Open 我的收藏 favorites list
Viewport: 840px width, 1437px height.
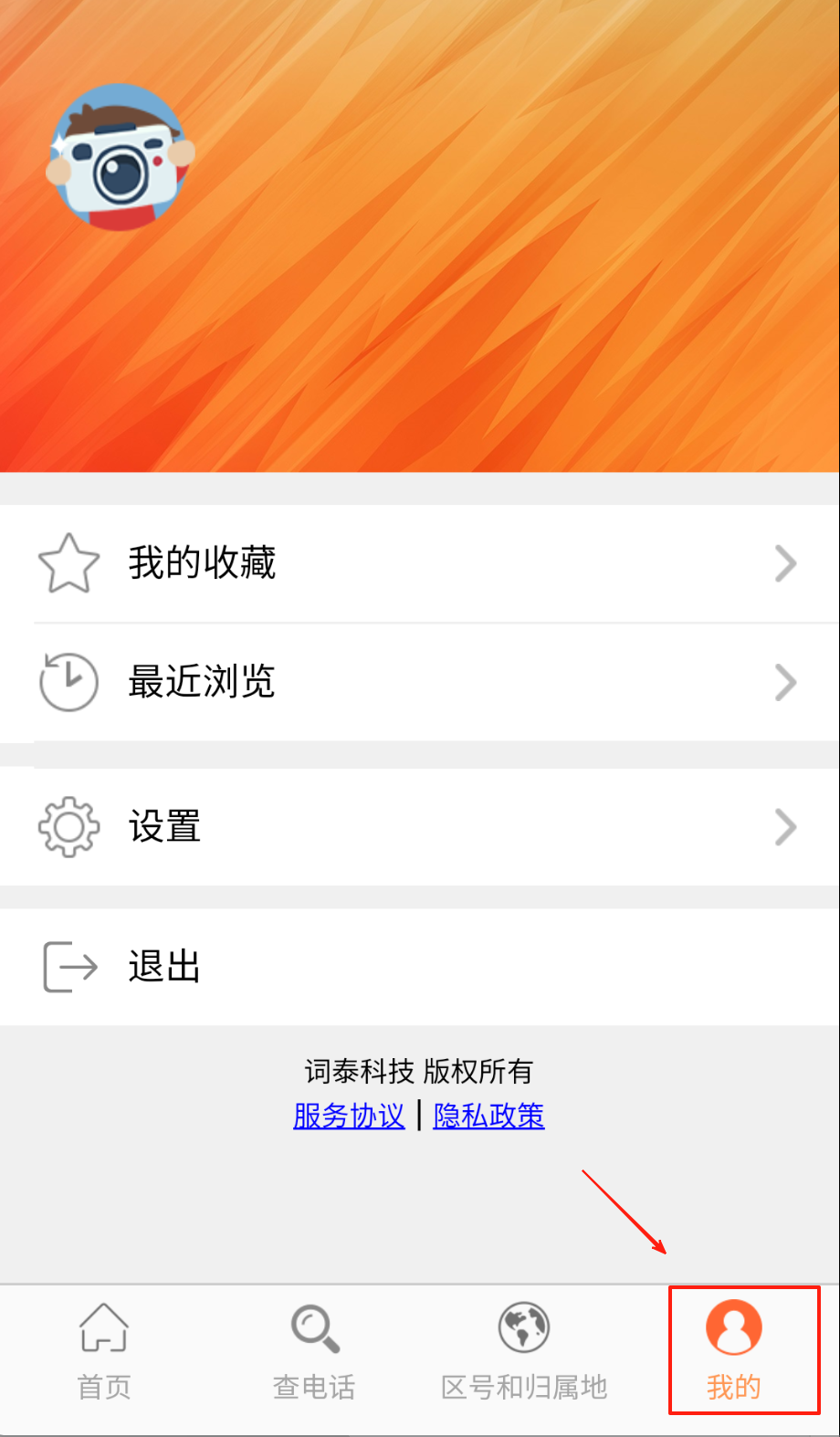tap(420, 563)
